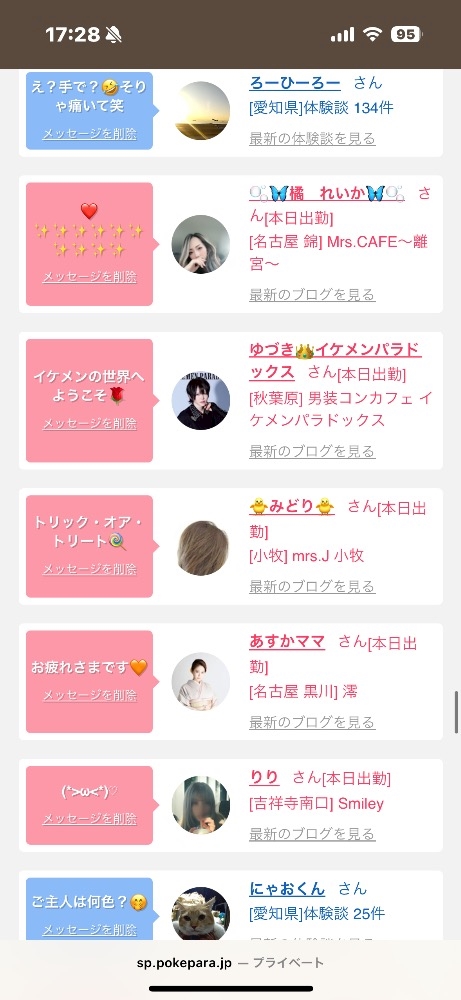
Task: Delete the イケメンの世界へようこそ message
Action: point(89,423)
